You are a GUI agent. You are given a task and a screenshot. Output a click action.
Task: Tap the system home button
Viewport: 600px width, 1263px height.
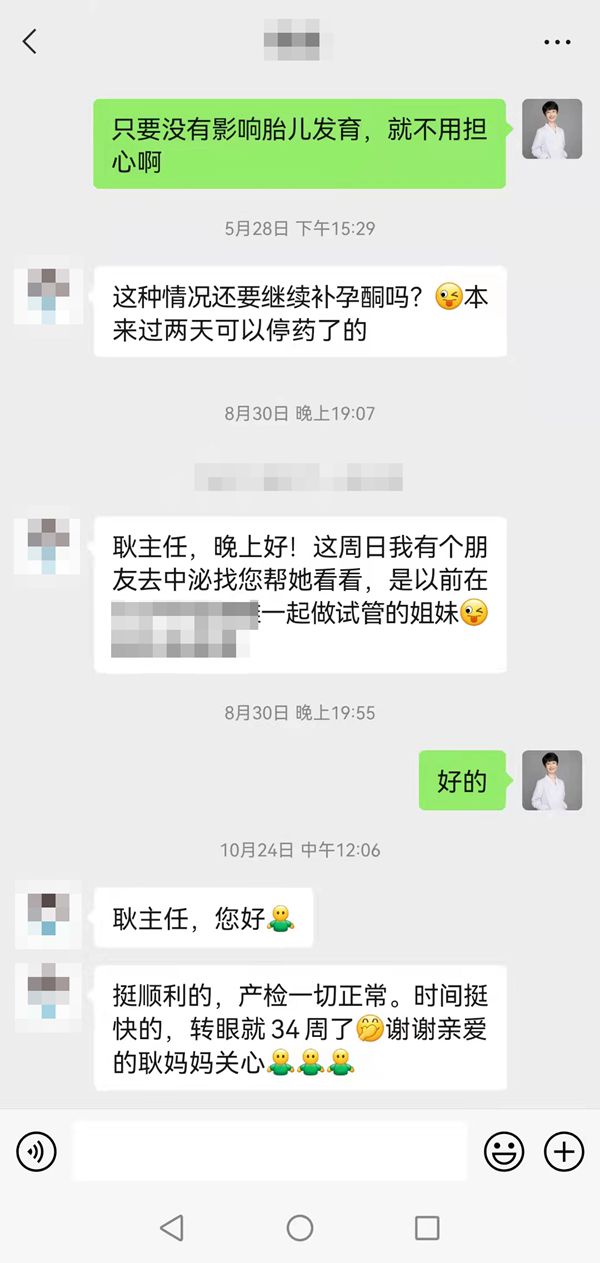pyautogui.click(x=300, y=1228)
